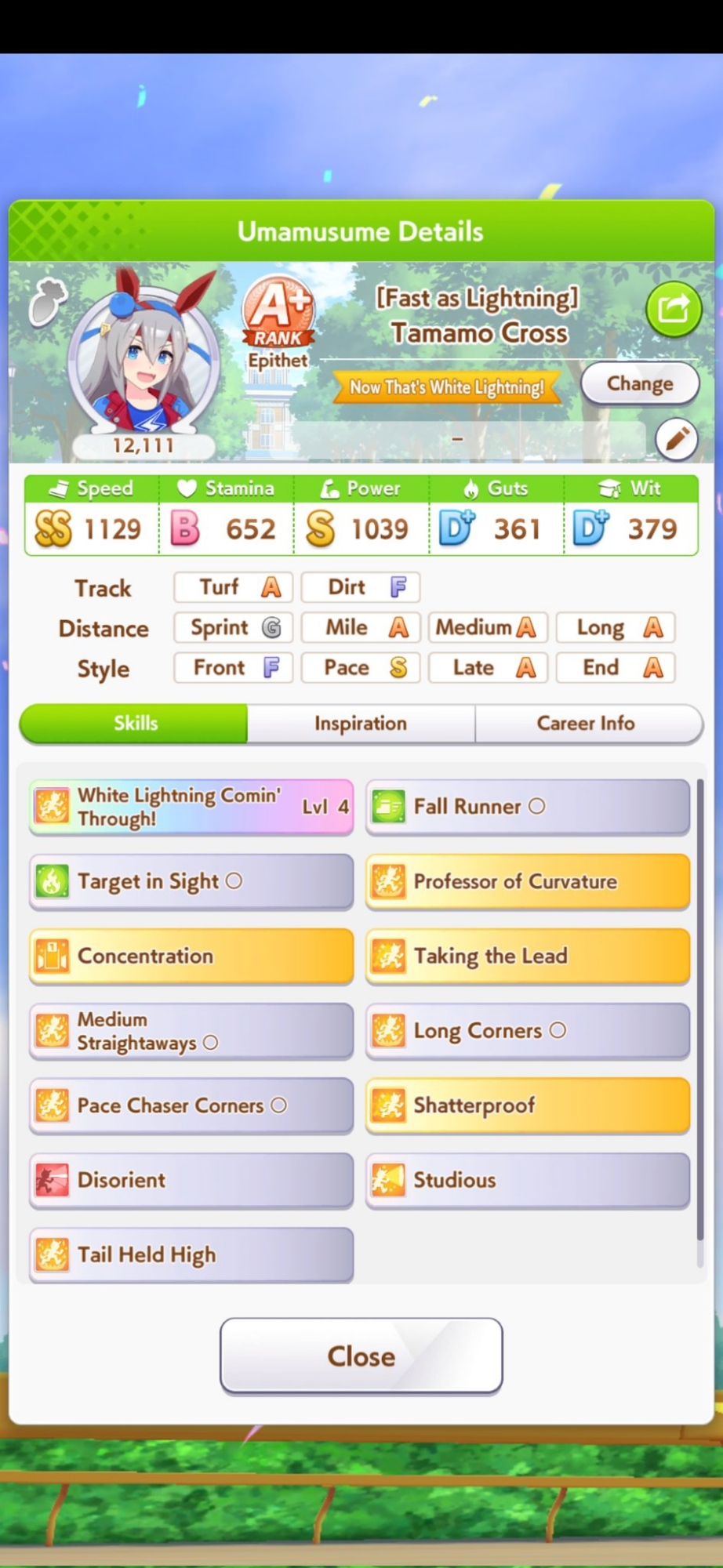723x1568 pixels.
Task: Open the Shatterproof skill details
Action: tap(527, 1105)
